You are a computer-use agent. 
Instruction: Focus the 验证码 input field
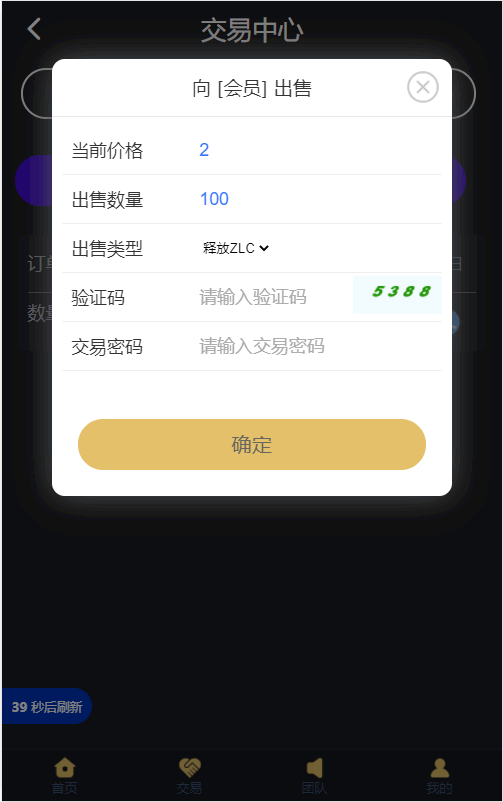[x=275, y=297]
